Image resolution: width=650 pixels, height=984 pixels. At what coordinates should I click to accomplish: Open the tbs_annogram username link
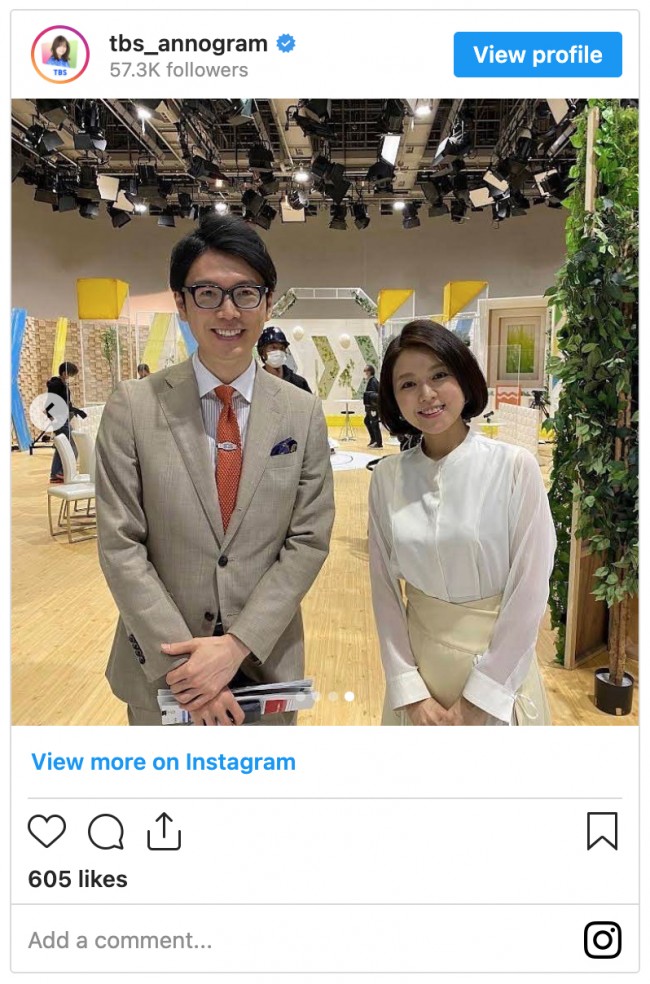(x=188, y=43)
